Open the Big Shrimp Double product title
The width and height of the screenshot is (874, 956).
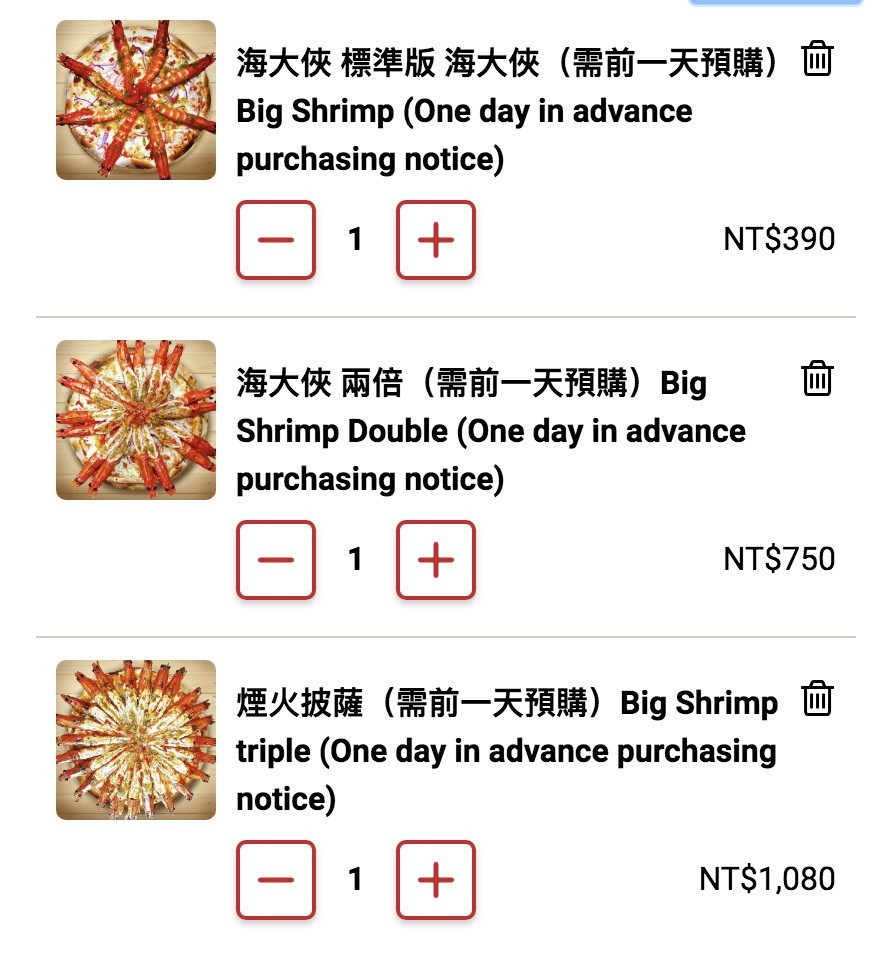pyautogui.click(x=470, y=430)
